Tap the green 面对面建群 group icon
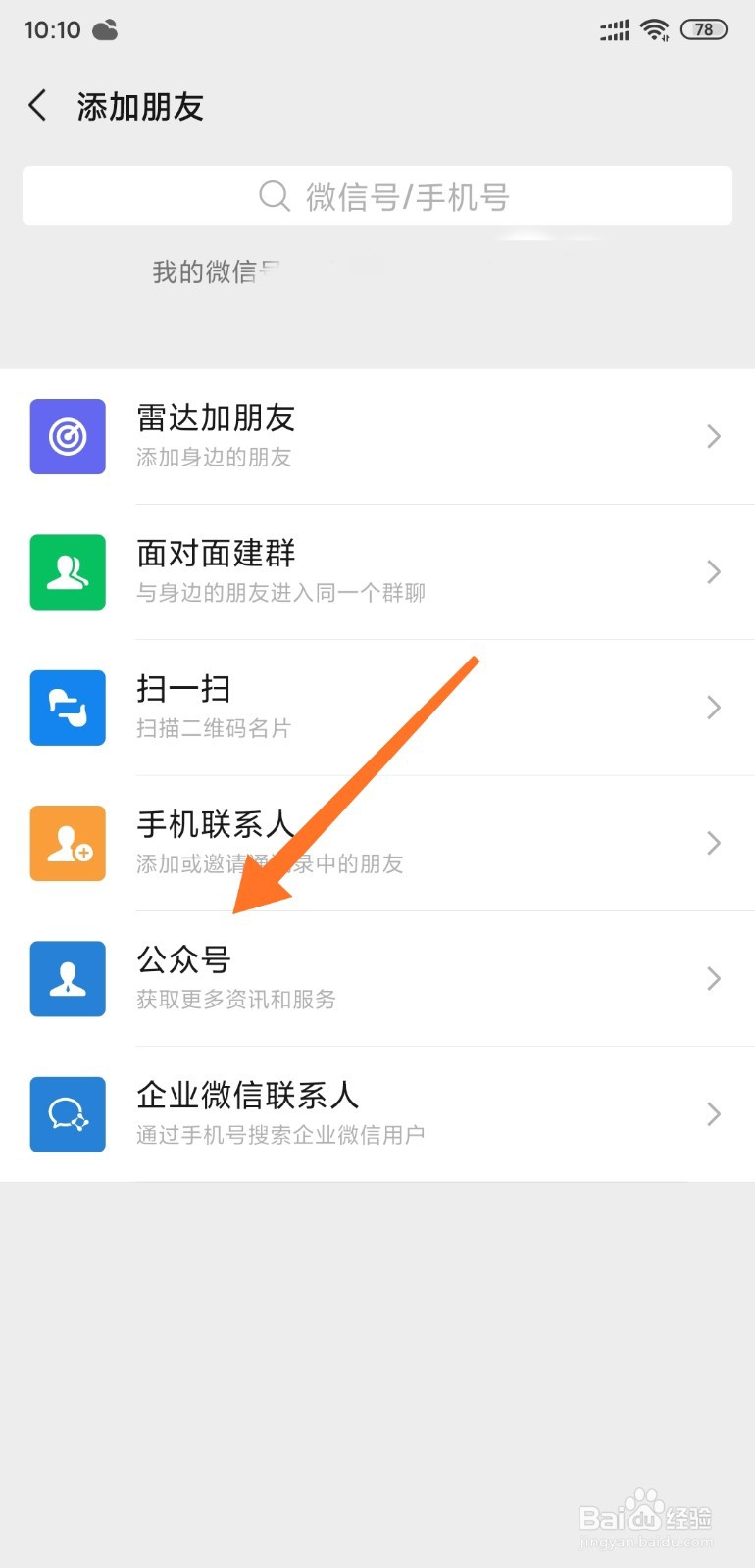Screen dimensions: 755x1568 pyautogui.click(x=68, y=572)
